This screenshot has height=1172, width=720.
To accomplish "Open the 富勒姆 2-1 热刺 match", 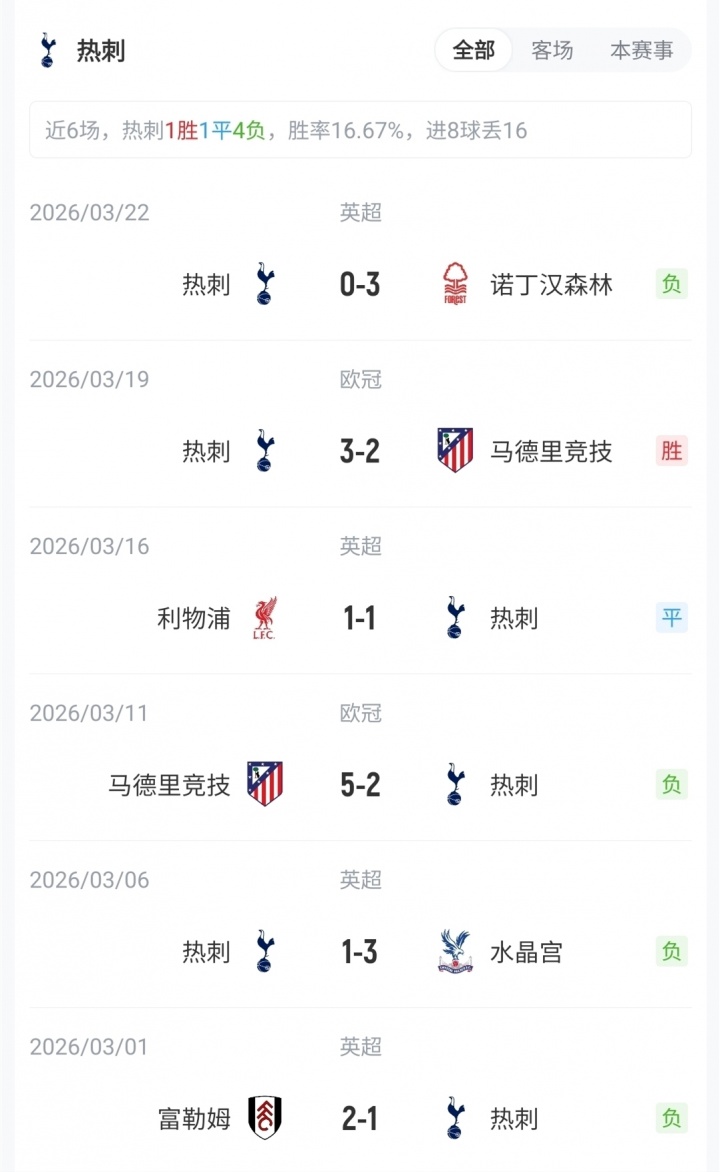I will click(x=360, y=1119).
